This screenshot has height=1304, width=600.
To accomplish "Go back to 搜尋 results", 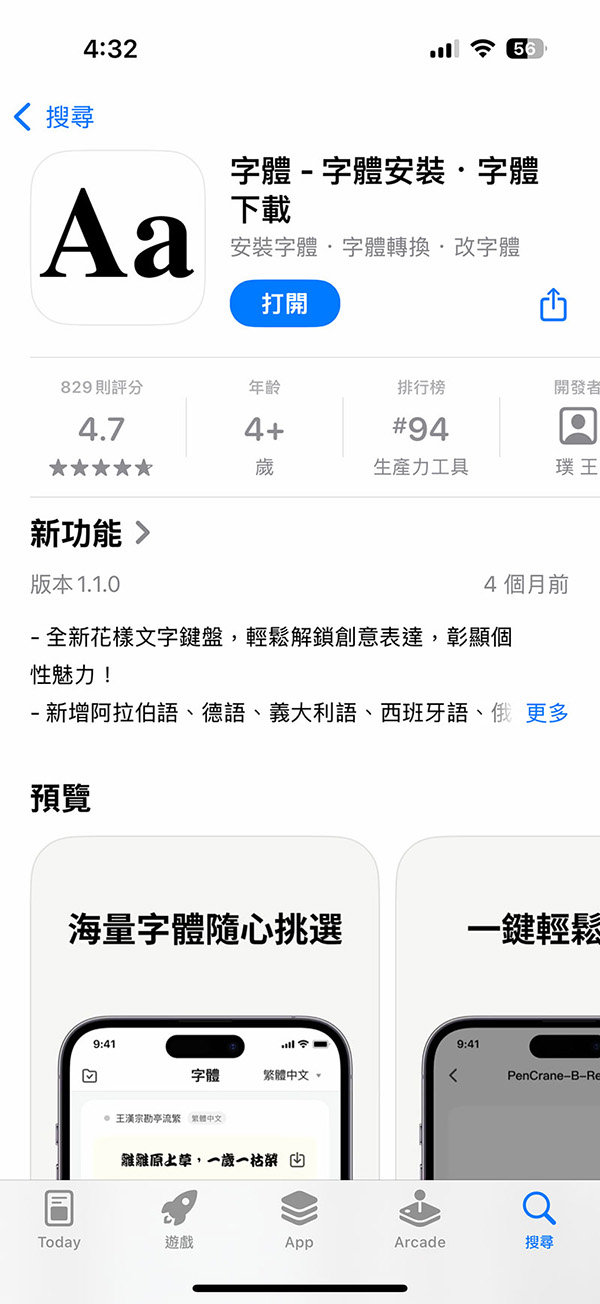I will (55, 117).
